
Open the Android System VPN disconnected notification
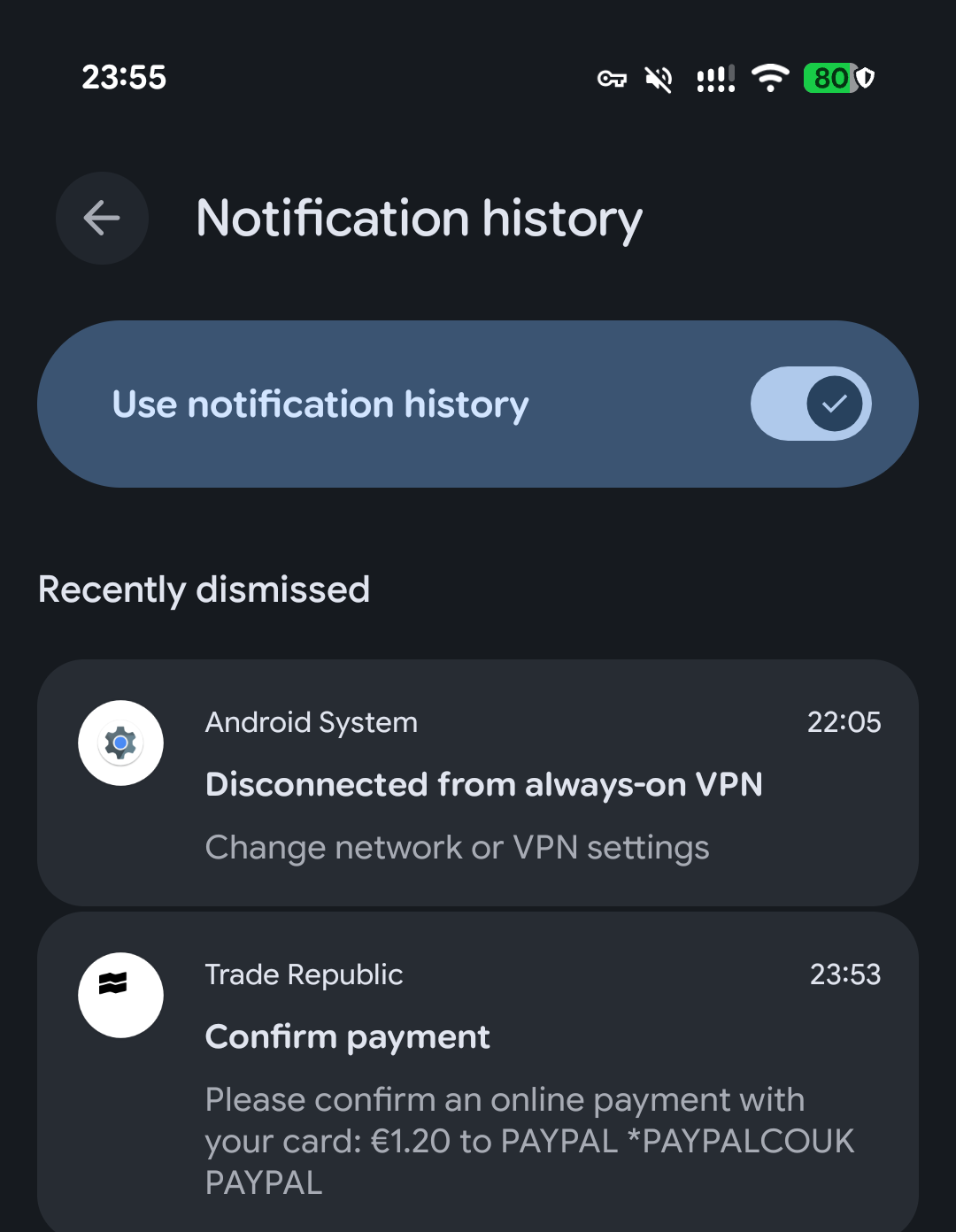tap(478, 784)
